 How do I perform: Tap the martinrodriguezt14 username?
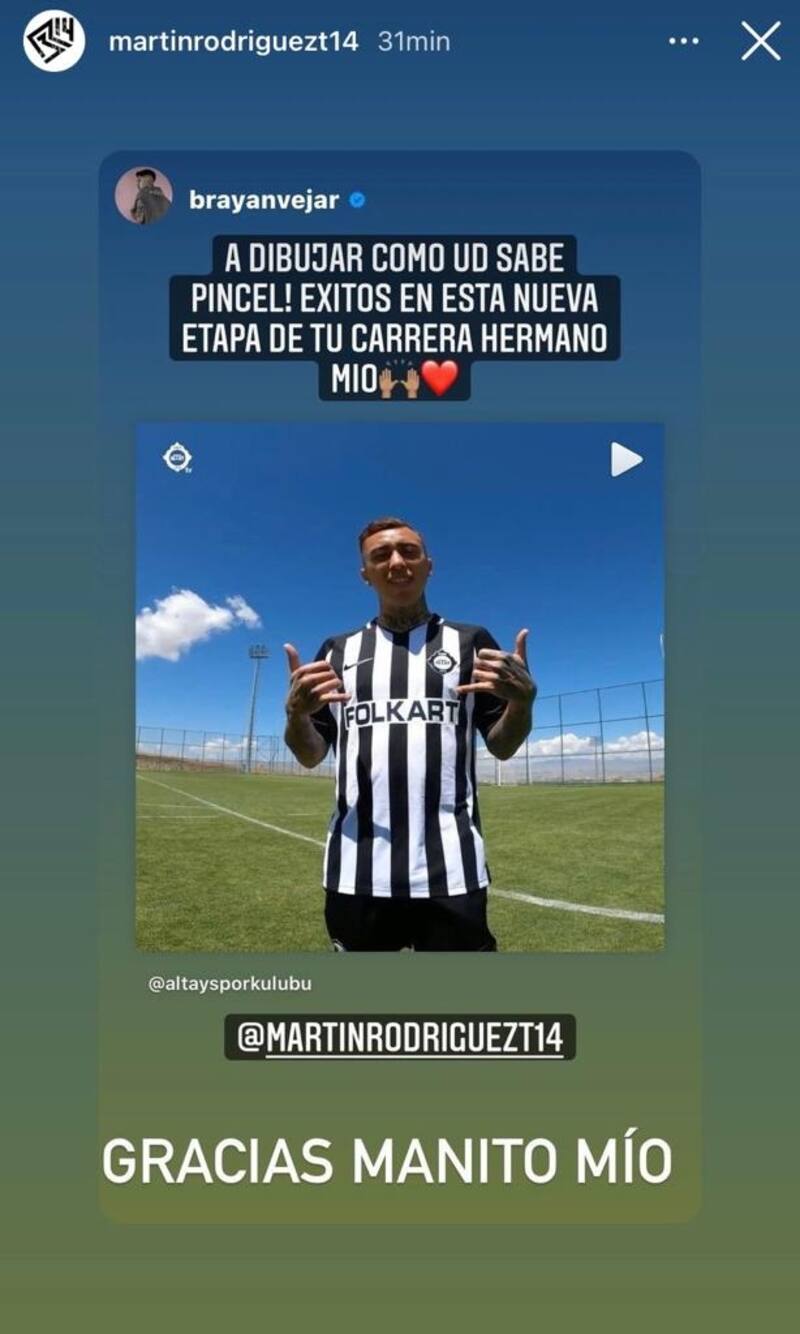click(233, 42)
